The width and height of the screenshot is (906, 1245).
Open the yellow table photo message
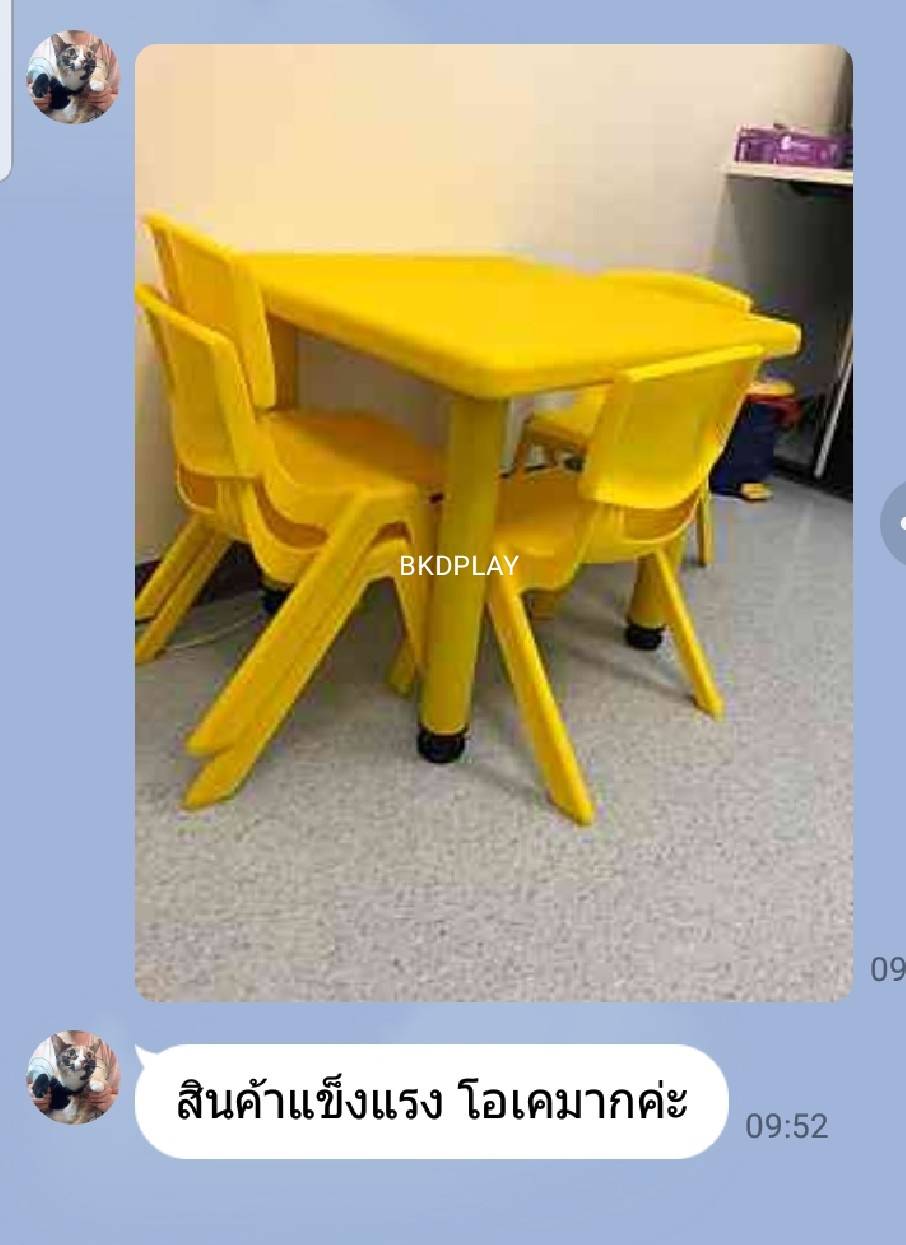click(x=493, y=522)
